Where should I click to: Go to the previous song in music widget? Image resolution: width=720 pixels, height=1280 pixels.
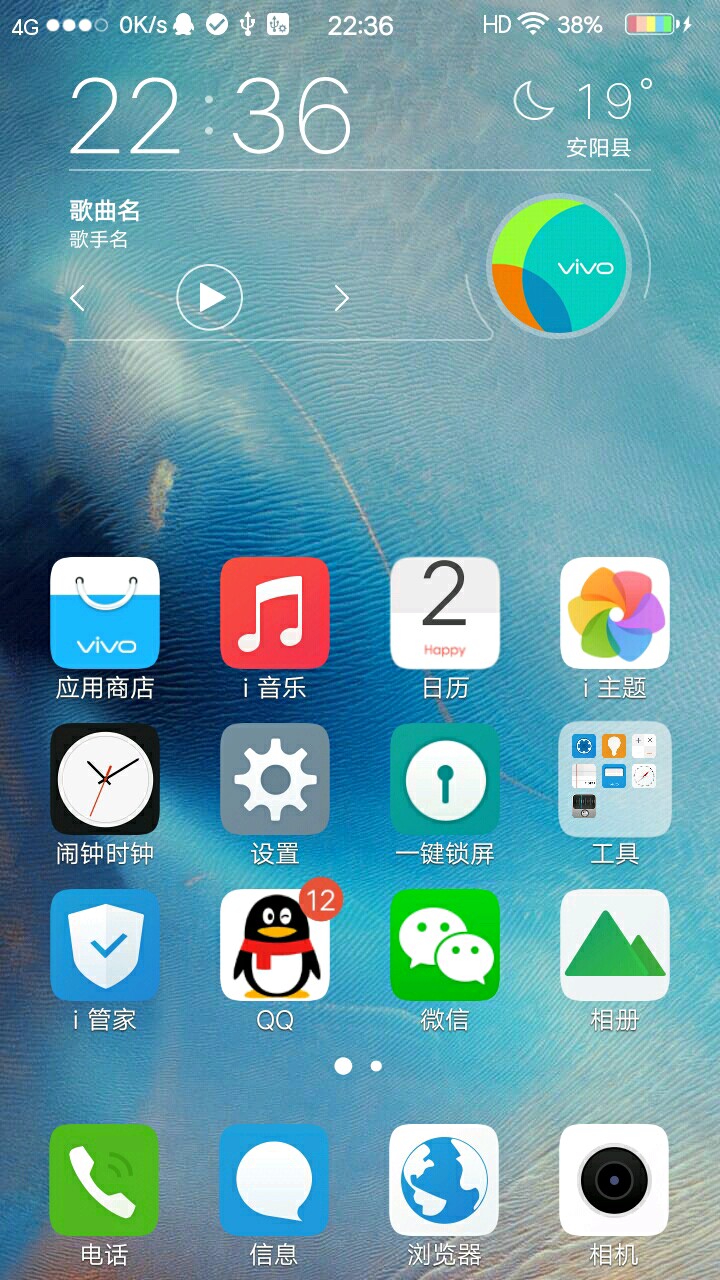point(77,297)
